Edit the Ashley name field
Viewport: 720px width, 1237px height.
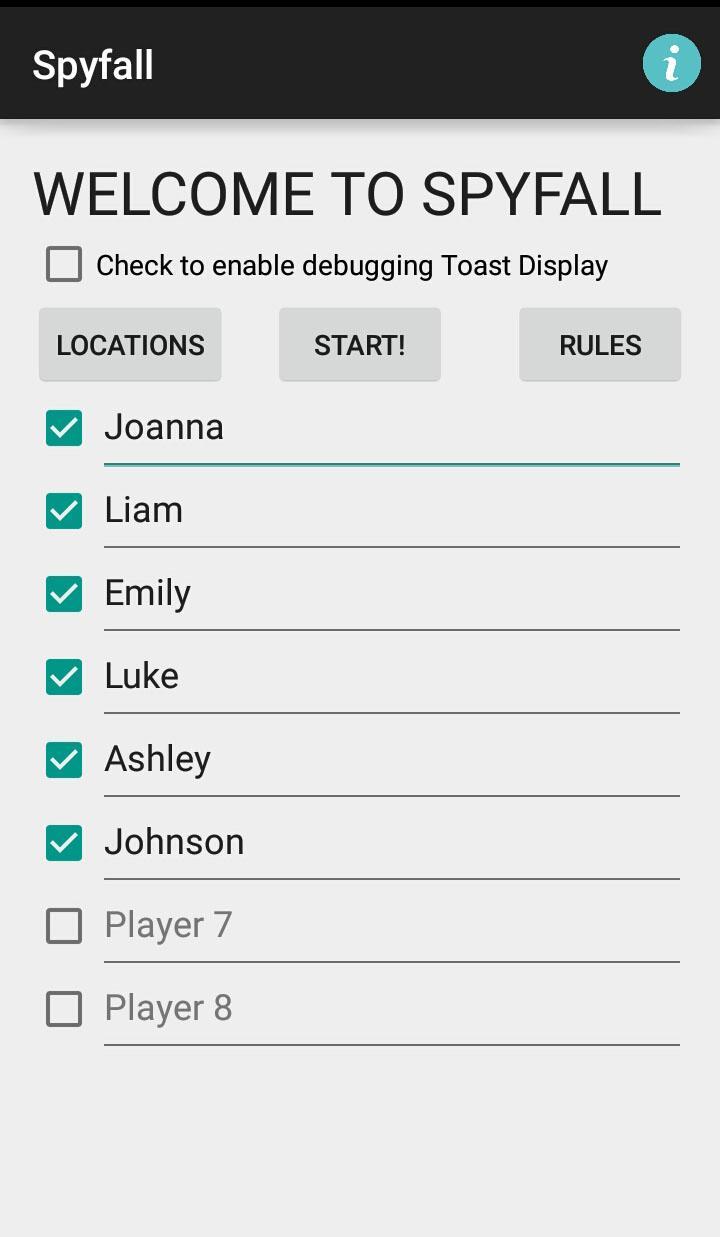pyautogui.click(x=390, y=760)
